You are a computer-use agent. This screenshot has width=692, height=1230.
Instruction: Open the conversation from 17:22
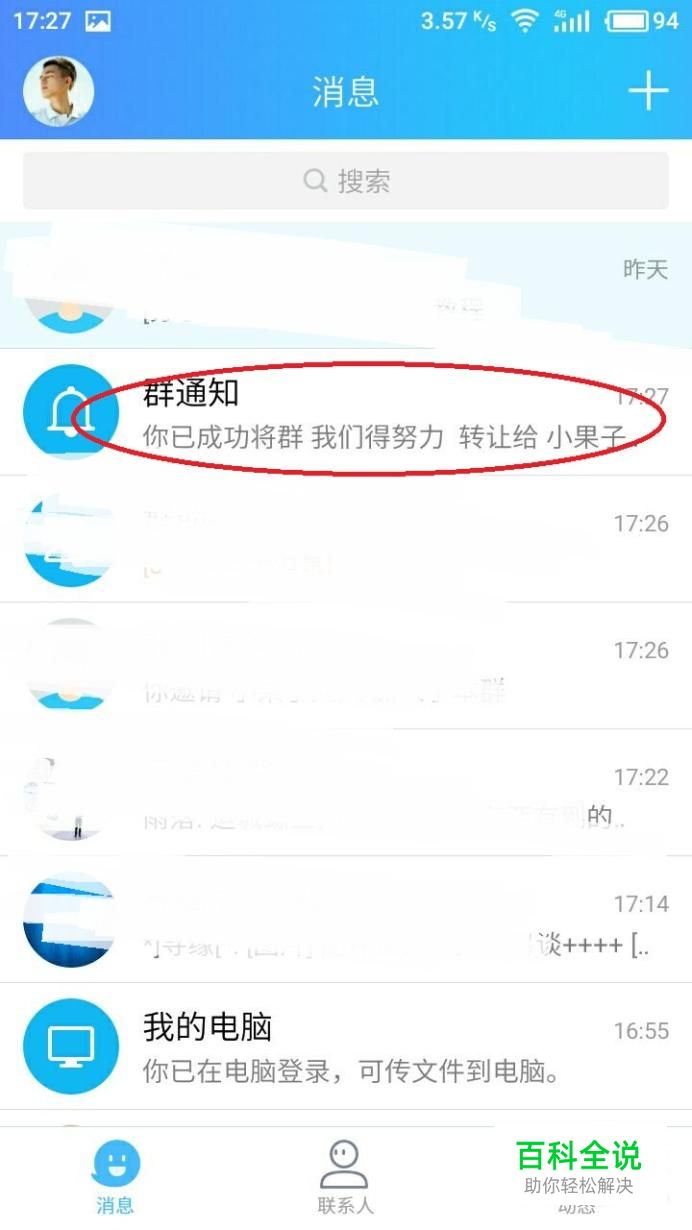pos(346,793)
